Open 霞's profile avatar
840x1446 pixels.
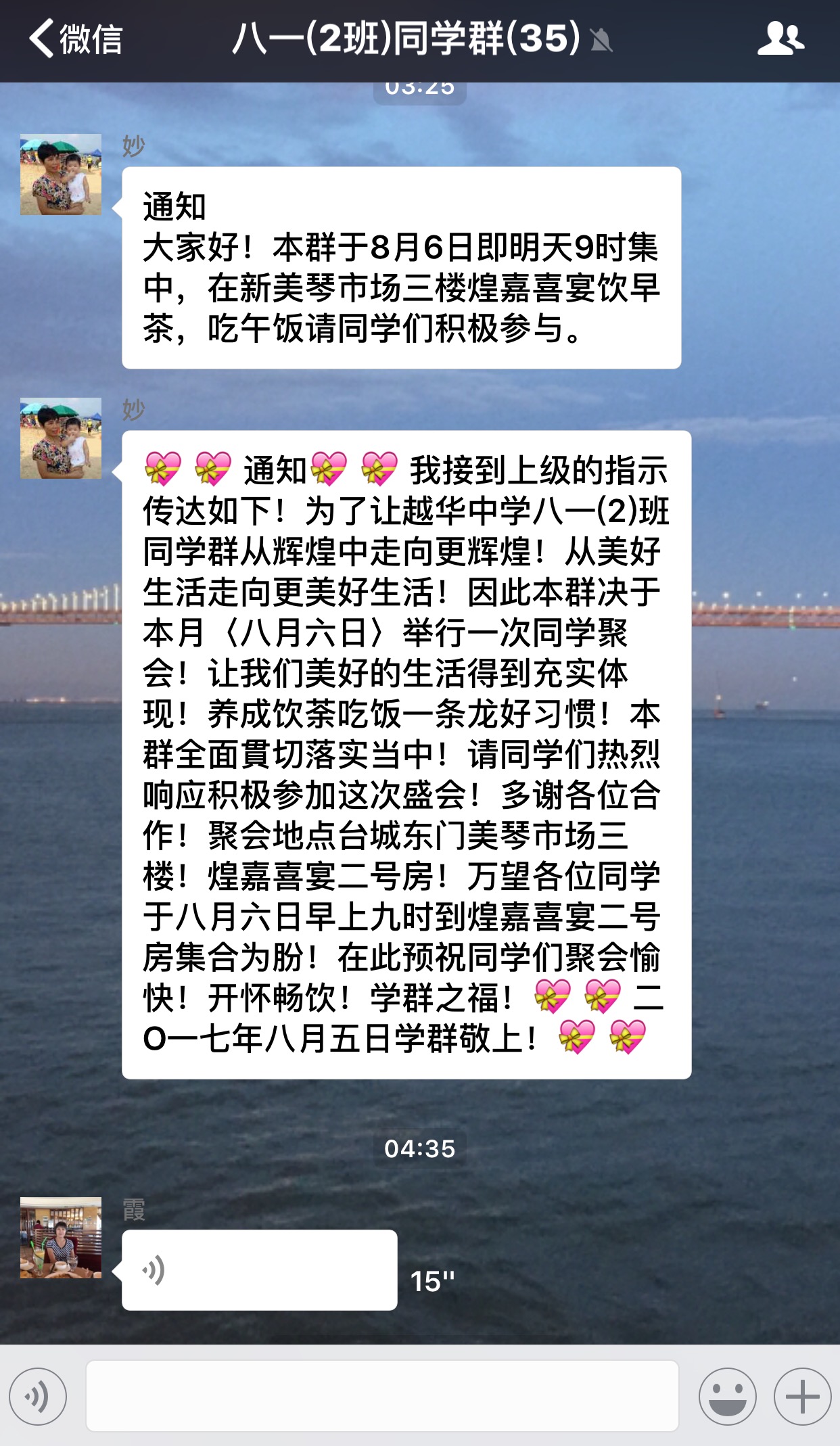click(x=61, y=1237)
